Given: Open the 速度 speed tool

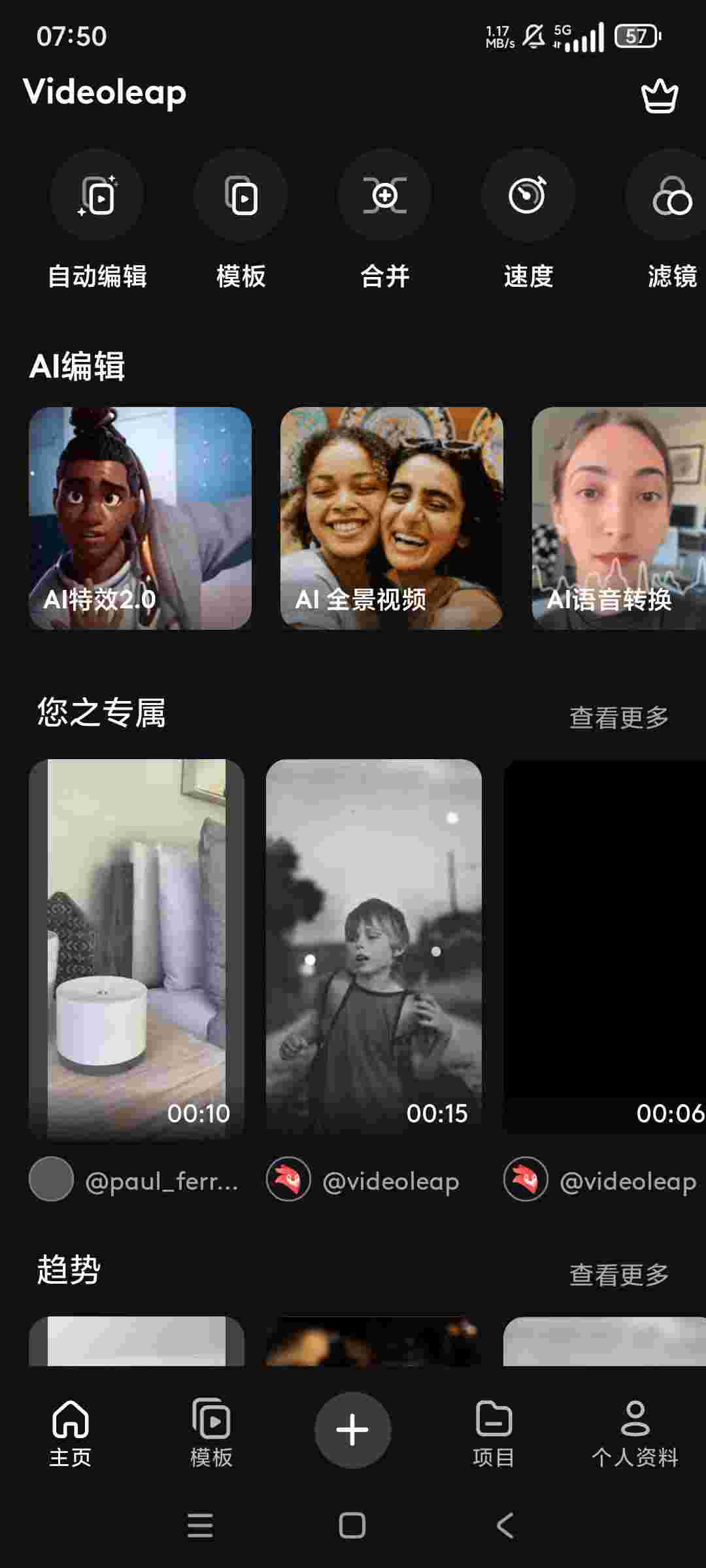Looking at the screenshot, I should [x=528, y=195].
